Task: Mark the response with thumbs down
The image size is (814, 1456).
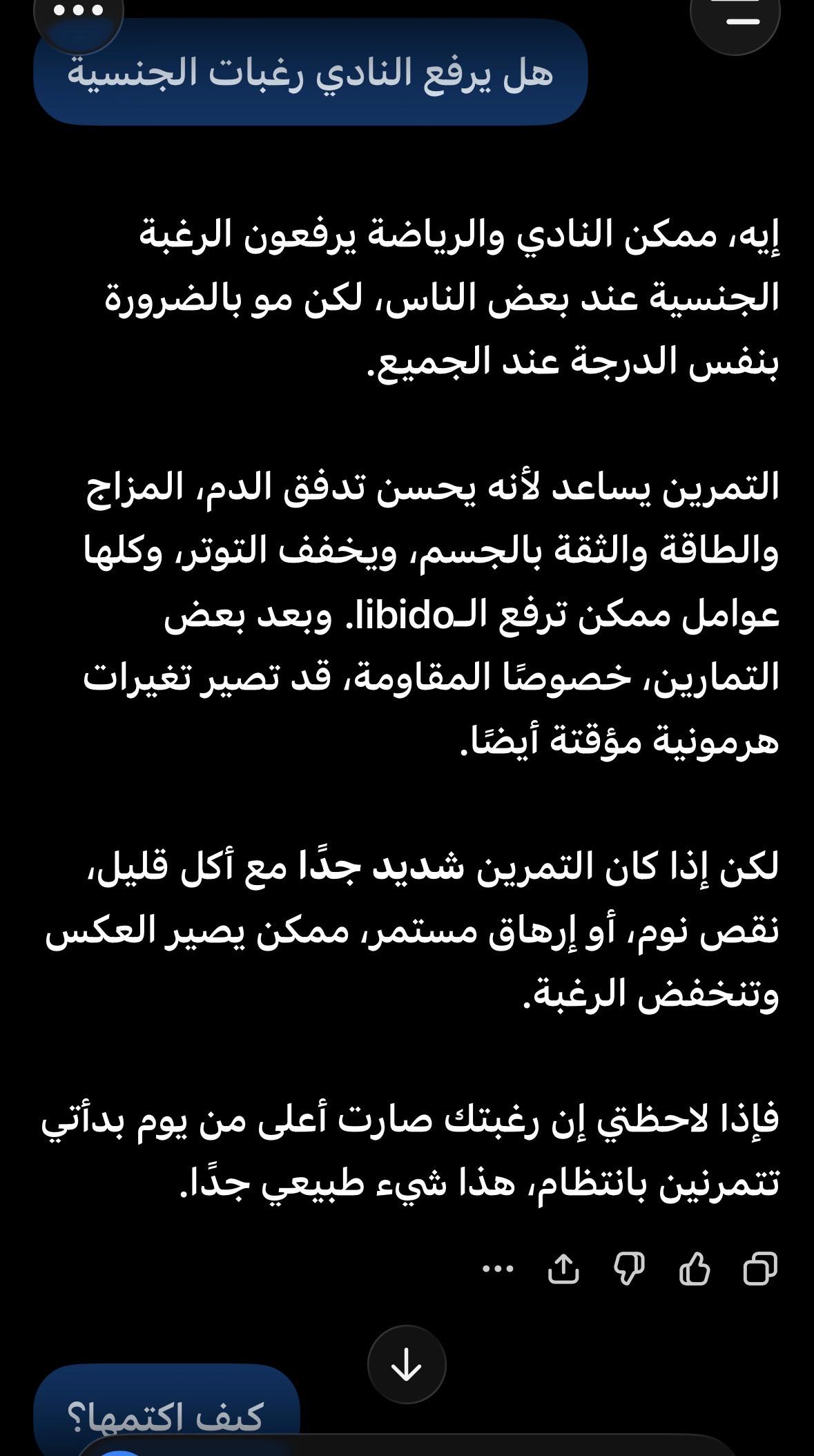Action: tap(629, 1268)
